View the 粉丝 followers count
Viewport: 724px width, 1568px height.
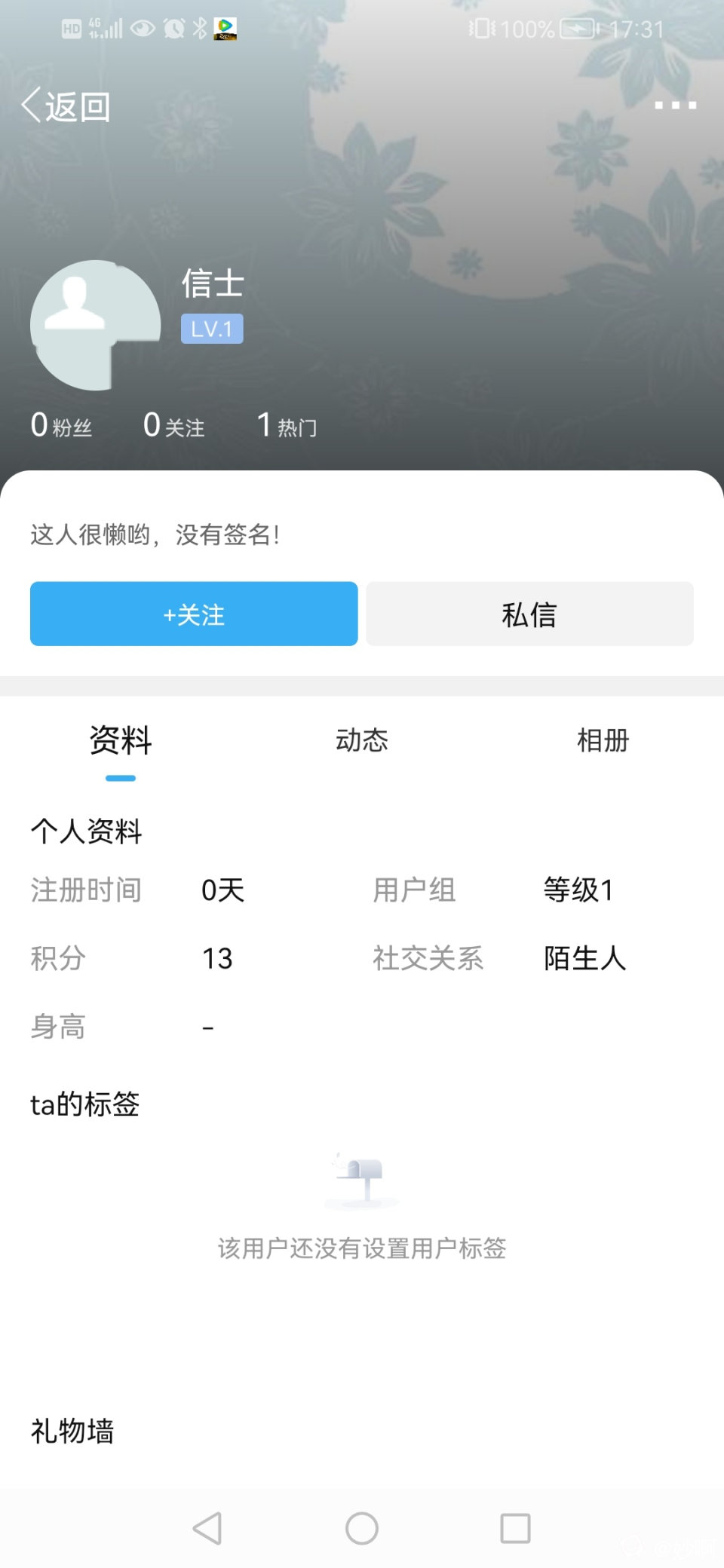62,425
